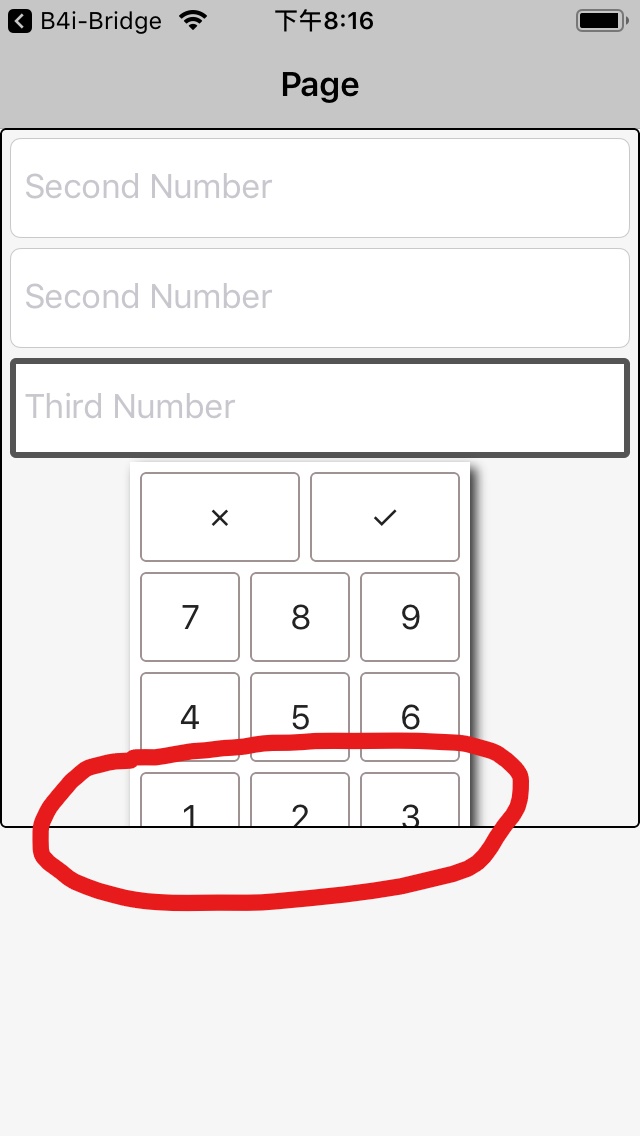Viewport: 640px width, 1136px height.
Task: Tap the 8 key on the keypad
Action: 300,617
